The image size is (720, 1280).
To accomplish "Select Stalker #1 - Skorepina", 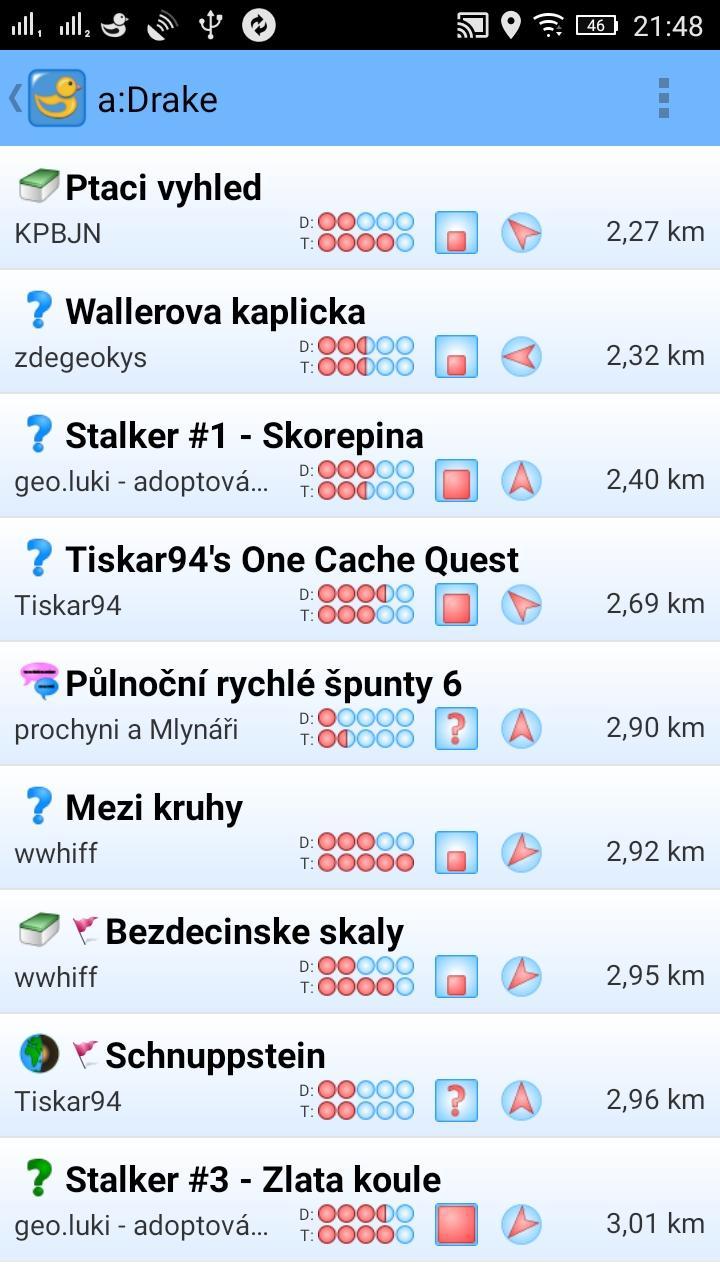I will (x=360, y=456).
